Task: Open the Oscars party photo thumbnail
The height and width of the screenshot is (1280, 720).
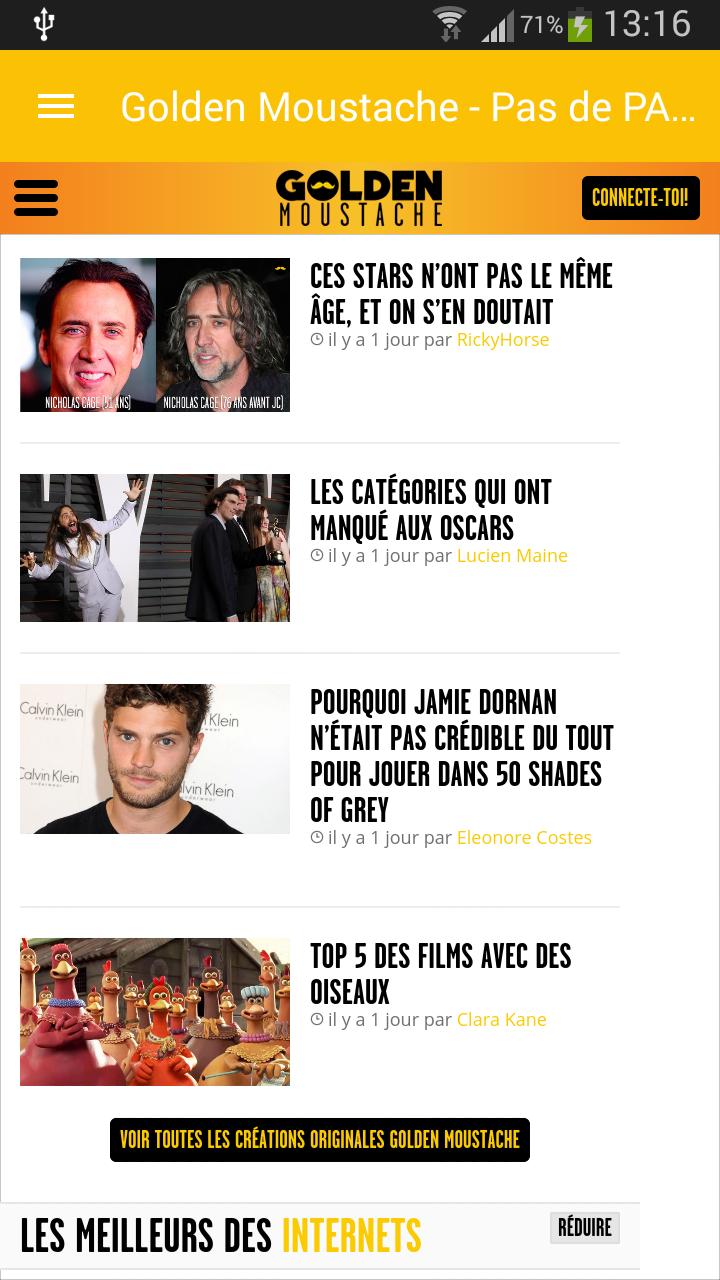Action: 155,548
